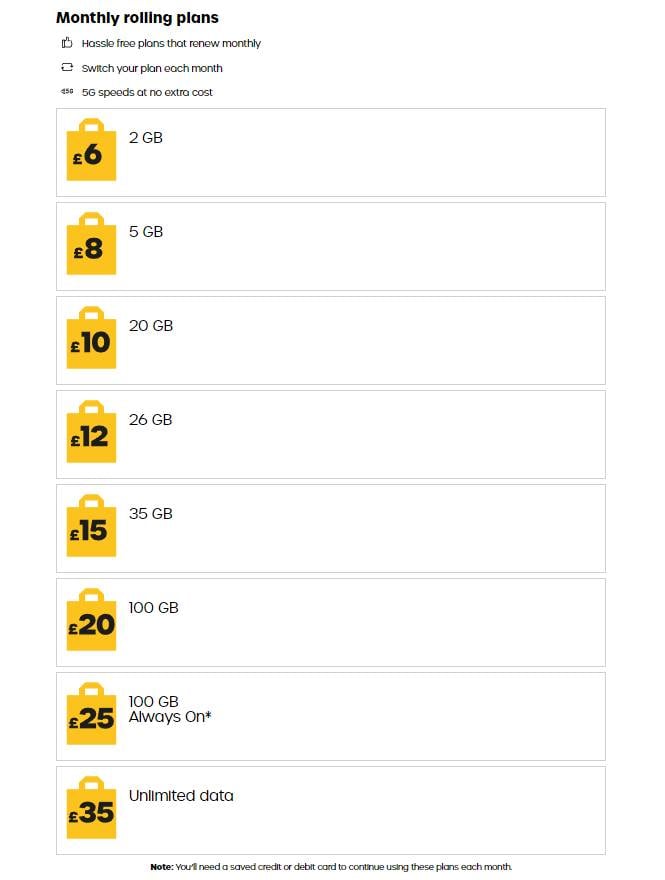
Task: Choose the £20 plan with 100 GB
Action: pos(330,622)
